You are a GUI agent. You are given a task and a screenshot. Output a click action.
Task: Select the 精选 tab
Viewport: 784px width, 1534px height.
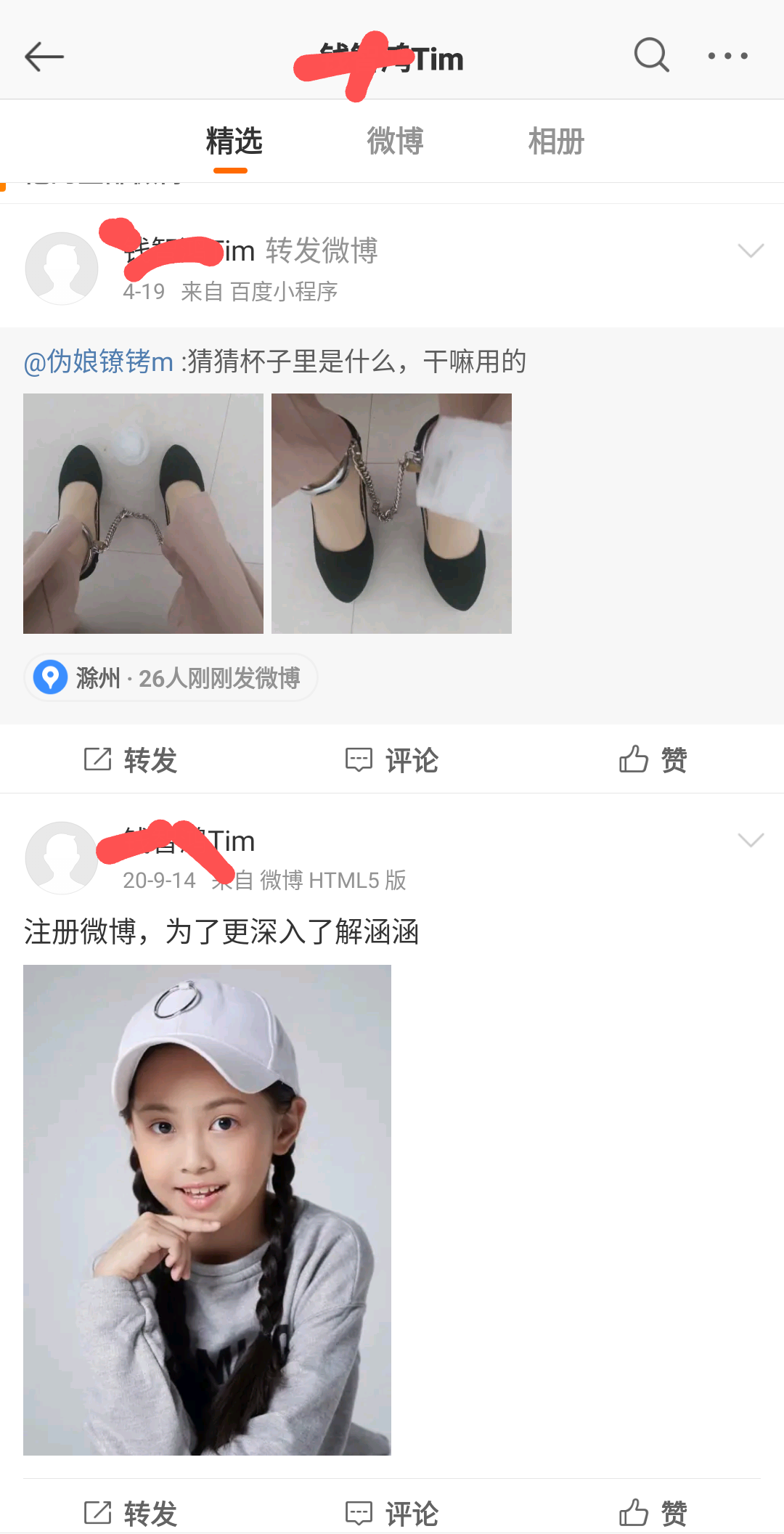click(x=234, y=141)
